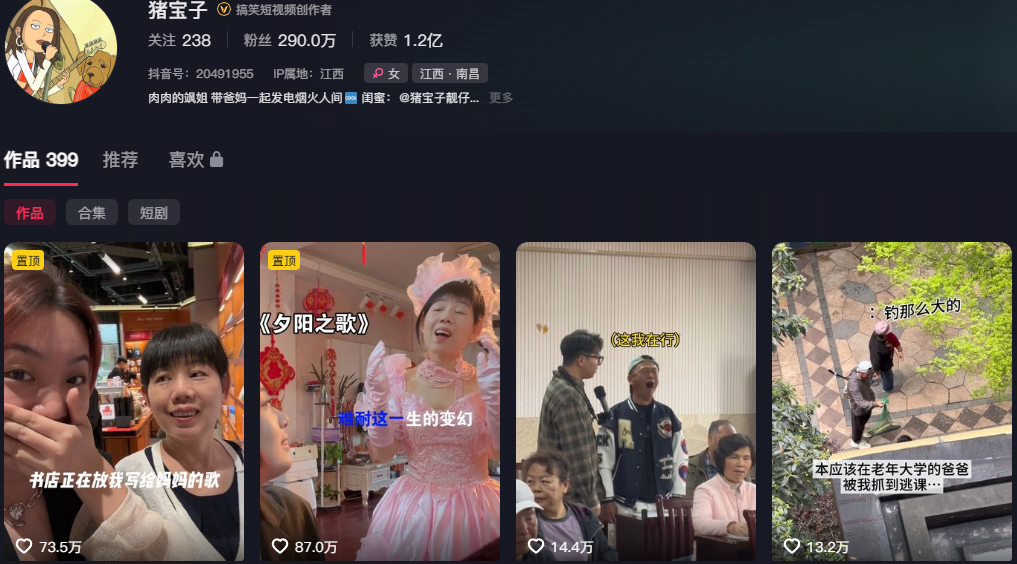Open the video 本应该在老年大学的爸爸
1017x564 pixels.
(891, 400)
